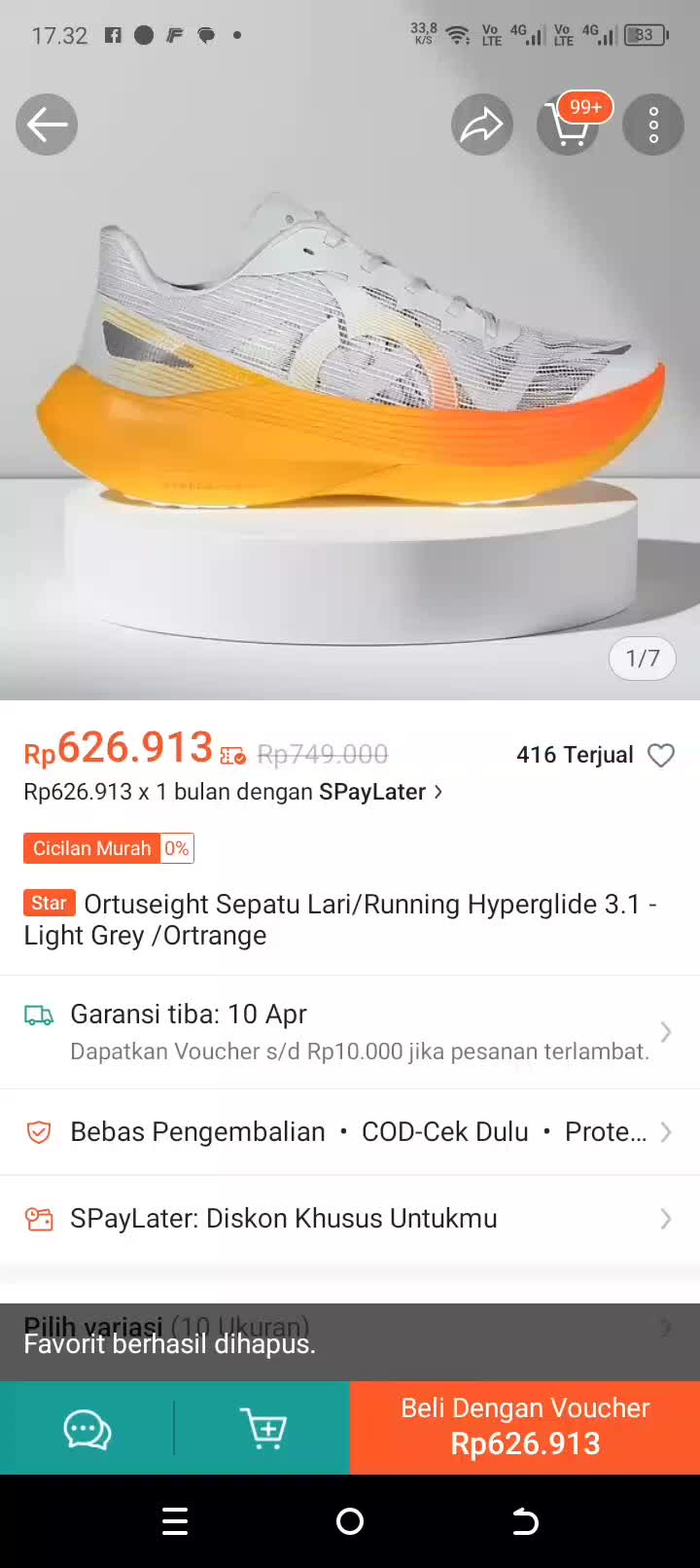Image resolution: width=700 pixels, height=1568 pixels.
Task: Open SPayLater installment details link
Action: pos(233,792)
